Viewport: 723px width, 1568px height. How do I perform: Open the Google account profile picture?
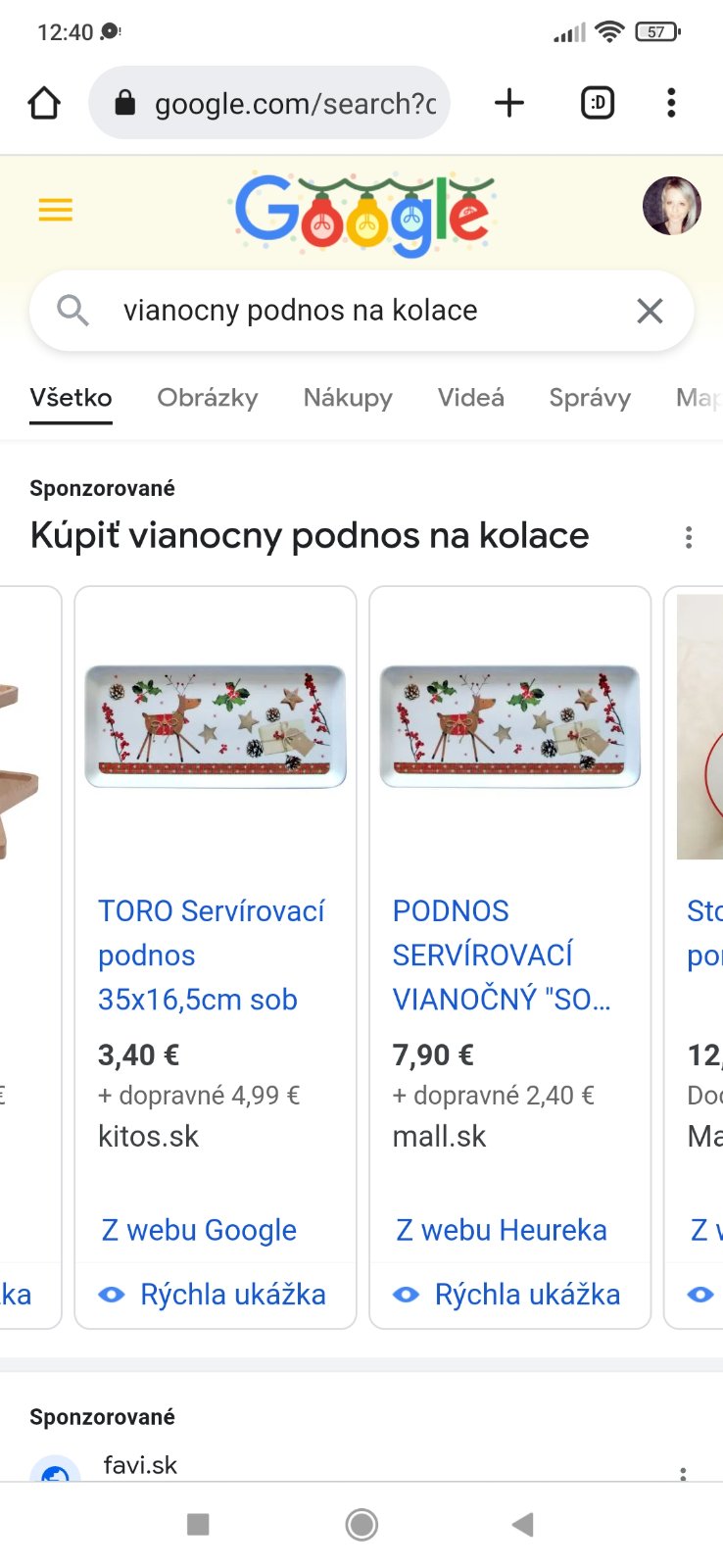click(x=671, y=206)
